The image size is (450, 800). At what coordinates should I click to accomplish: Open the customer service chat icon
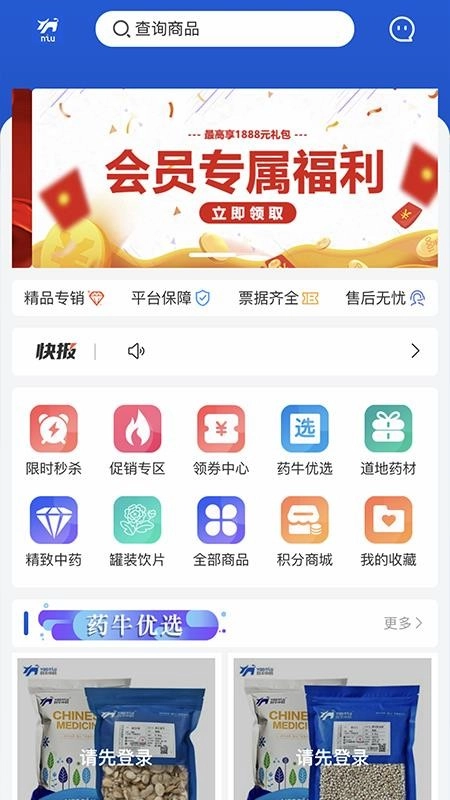[402, 29]
